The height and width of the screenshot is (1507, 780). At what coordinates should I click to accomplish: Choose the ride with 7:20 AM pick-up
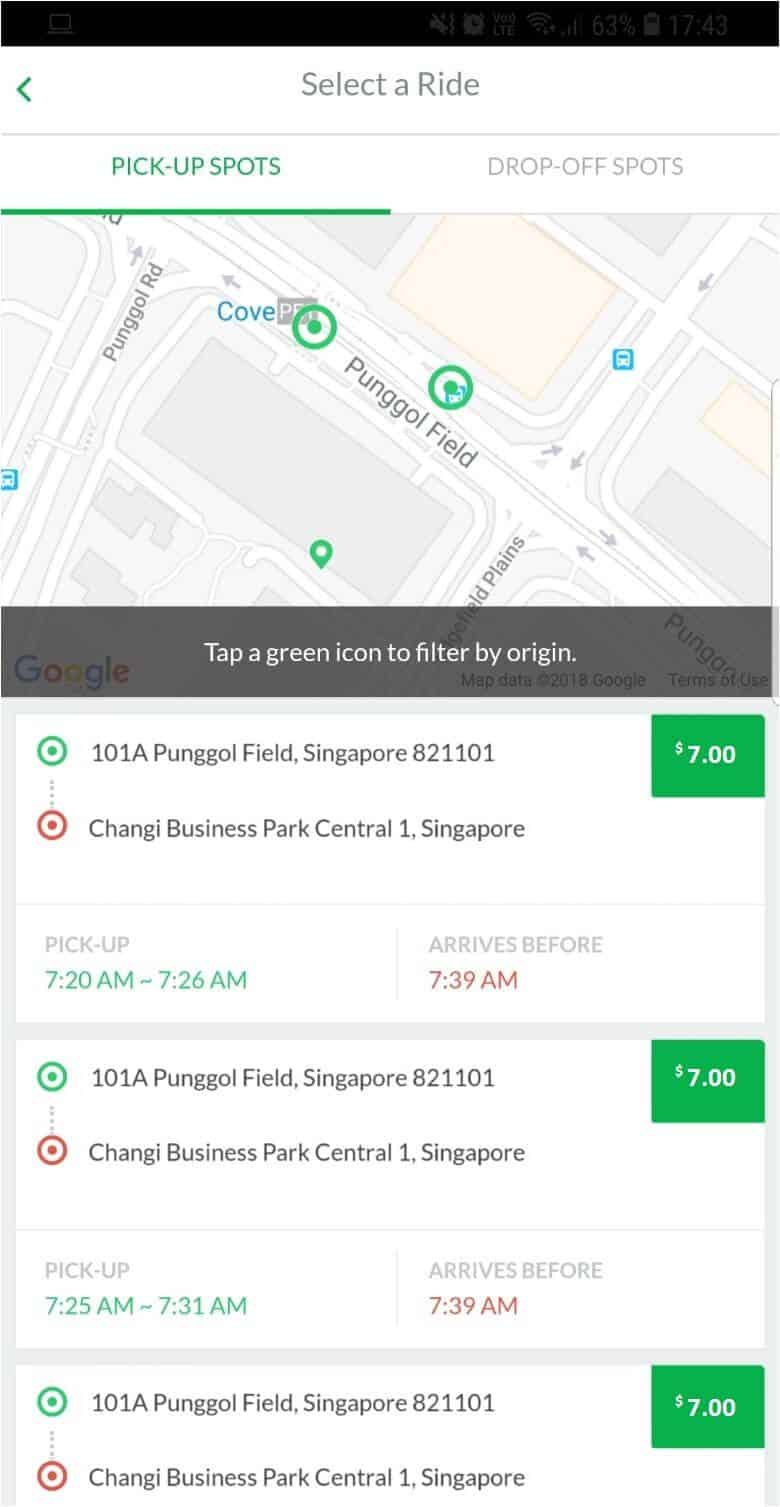(x=390, y=868)
